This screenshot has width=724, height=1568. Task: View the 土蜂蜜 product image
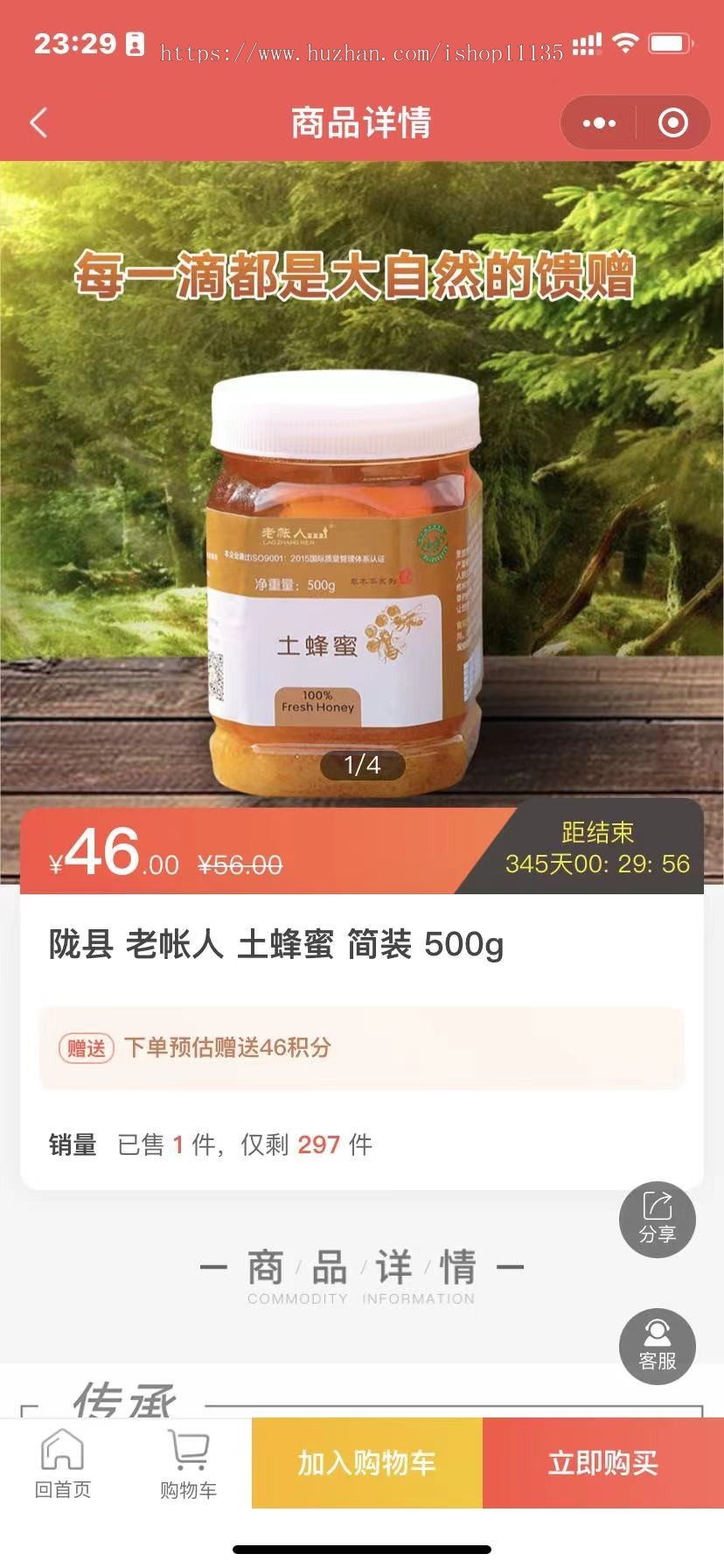345,577
